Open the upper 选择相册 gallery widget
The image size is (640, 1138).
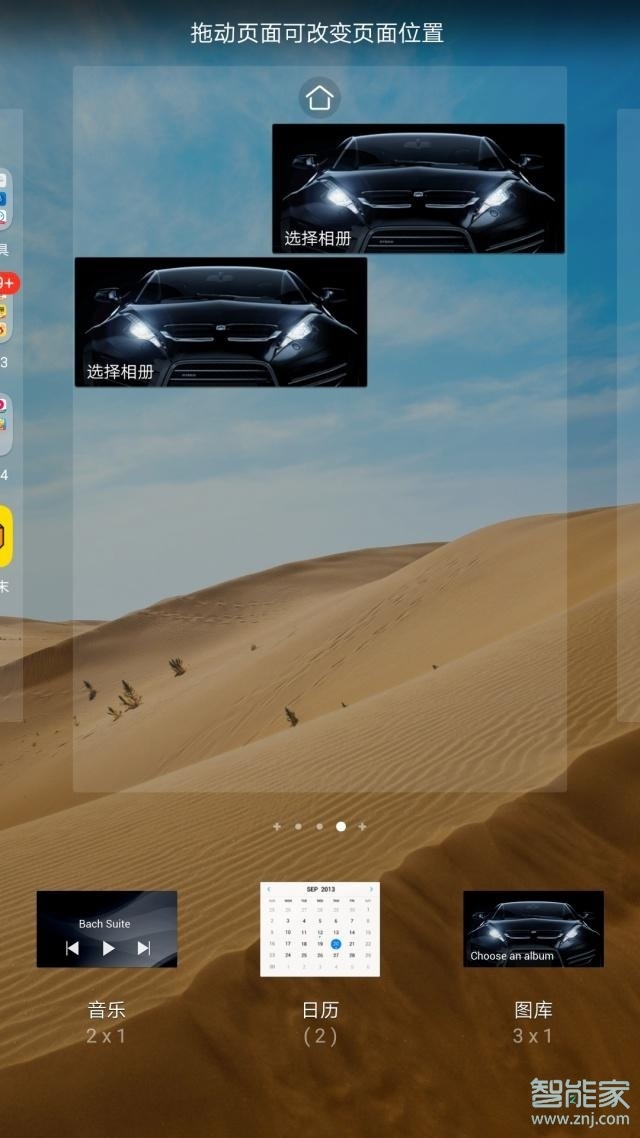coord(418,188)
